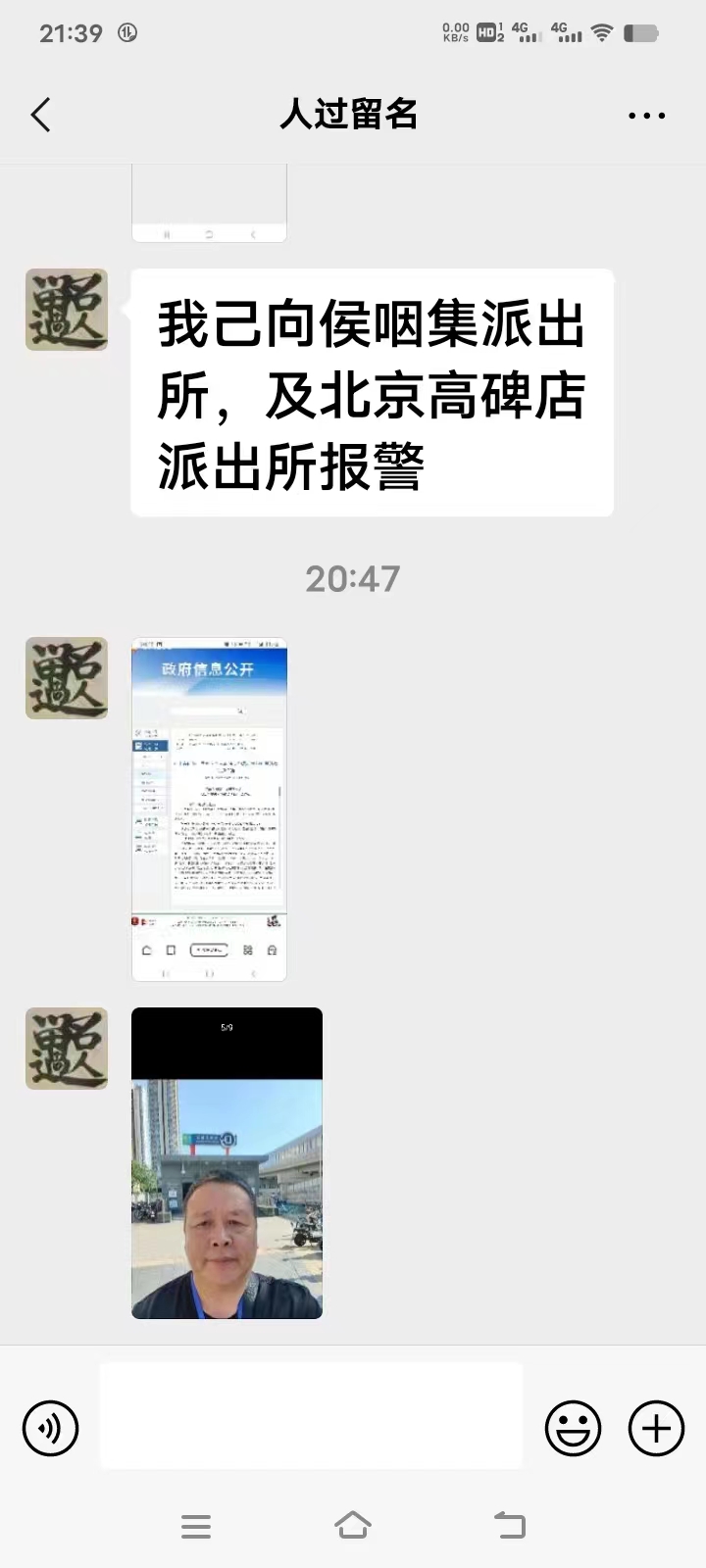Open the chat options three-dot menu

[646, 116]
